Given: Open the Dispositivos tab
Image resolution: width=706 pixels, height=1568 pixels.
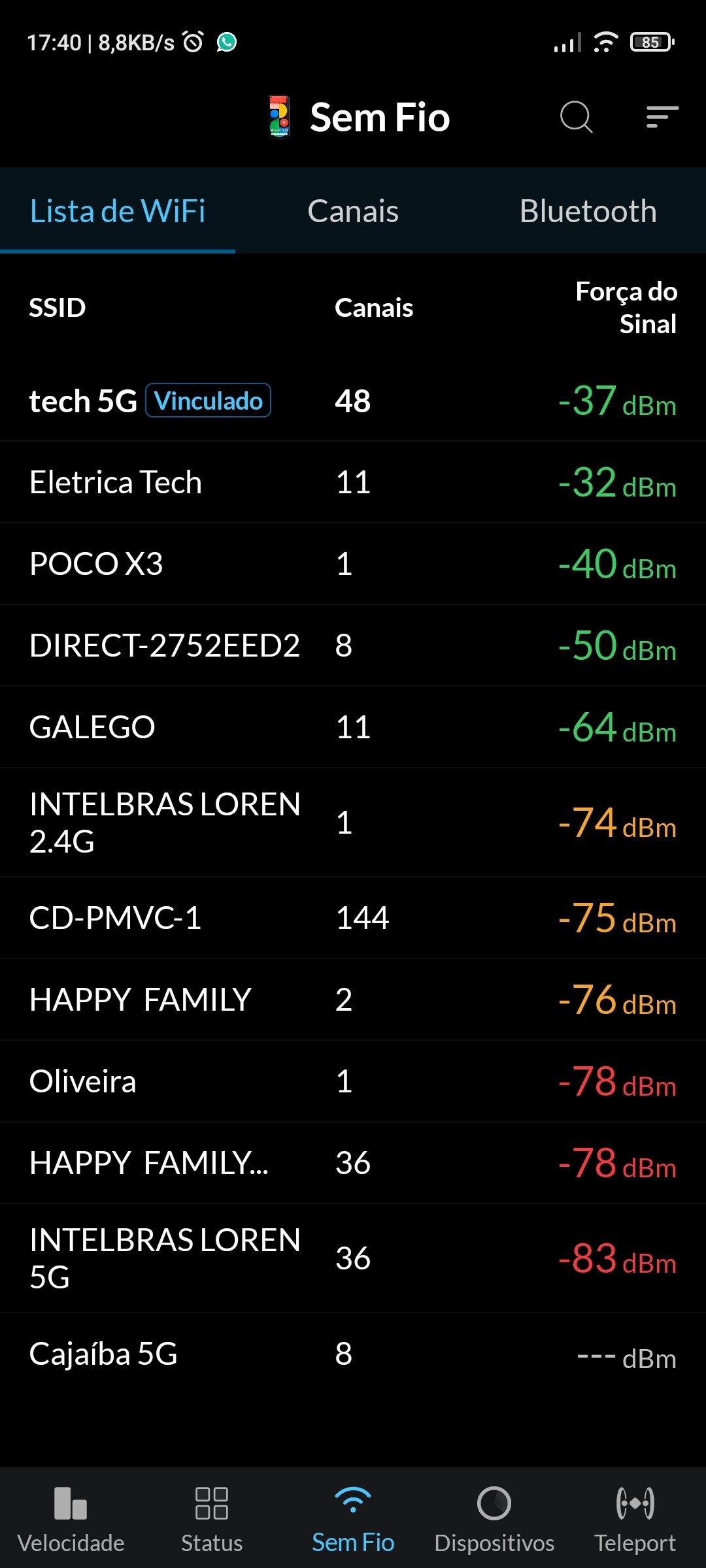Looking at the screenshot, I should click(494, 1518).
